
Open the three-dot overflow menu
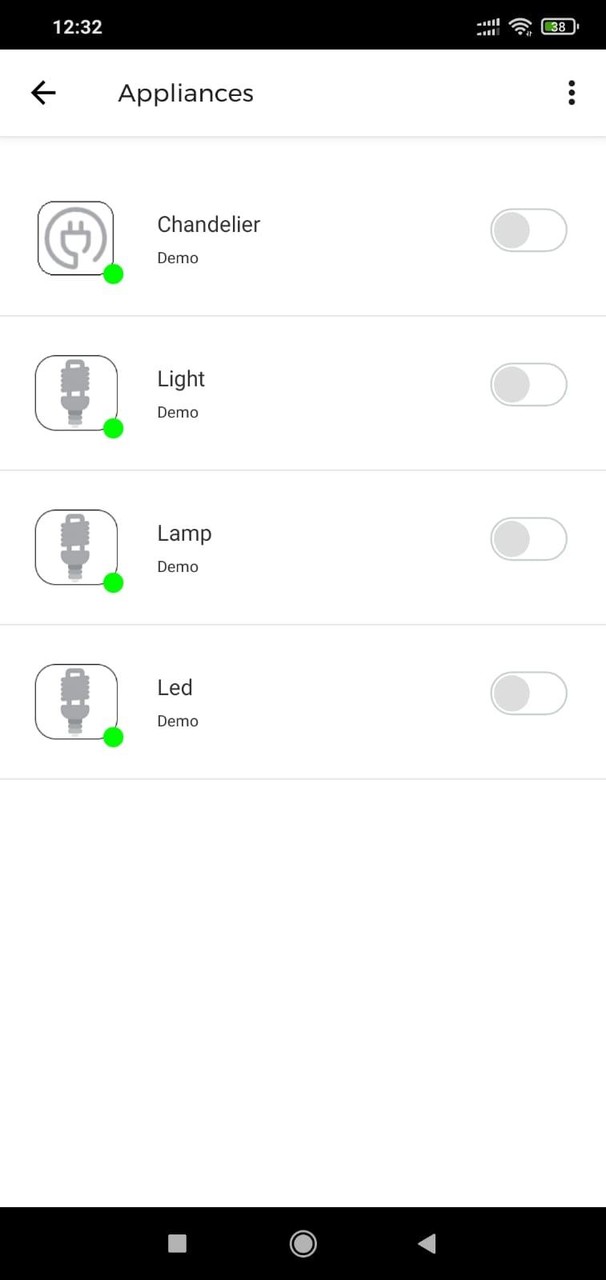tap(571, 93)
